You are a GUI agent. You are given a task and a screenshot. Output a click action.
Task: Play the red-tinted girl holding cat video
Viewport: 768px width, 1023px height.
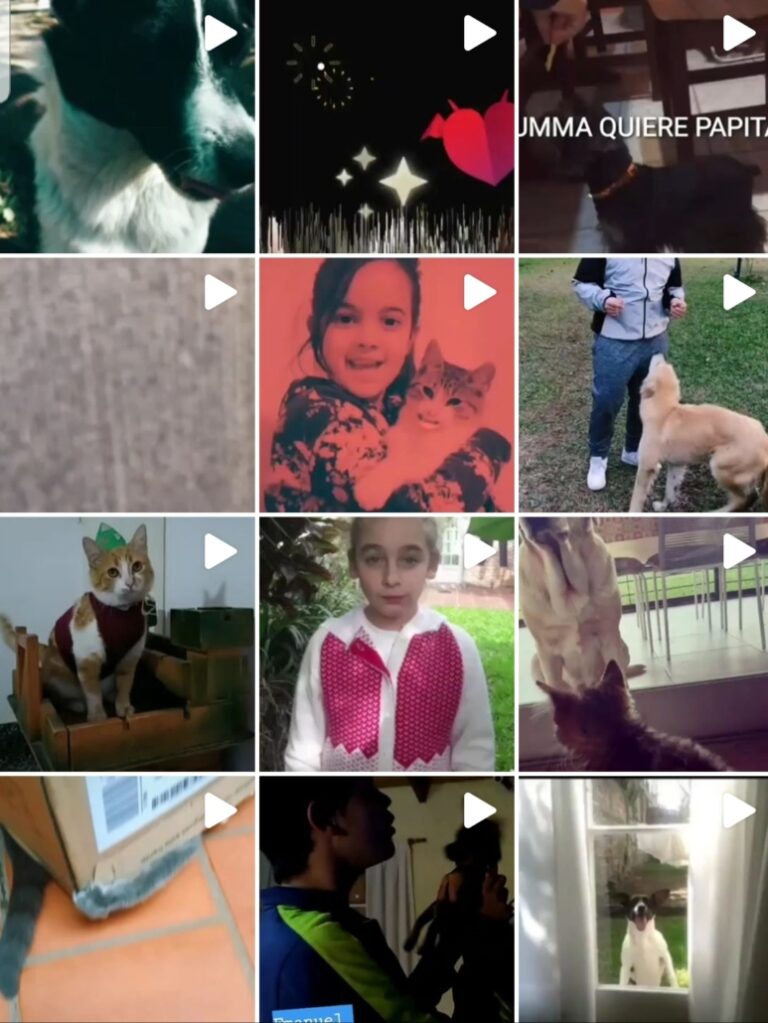[x=387, y=385]
